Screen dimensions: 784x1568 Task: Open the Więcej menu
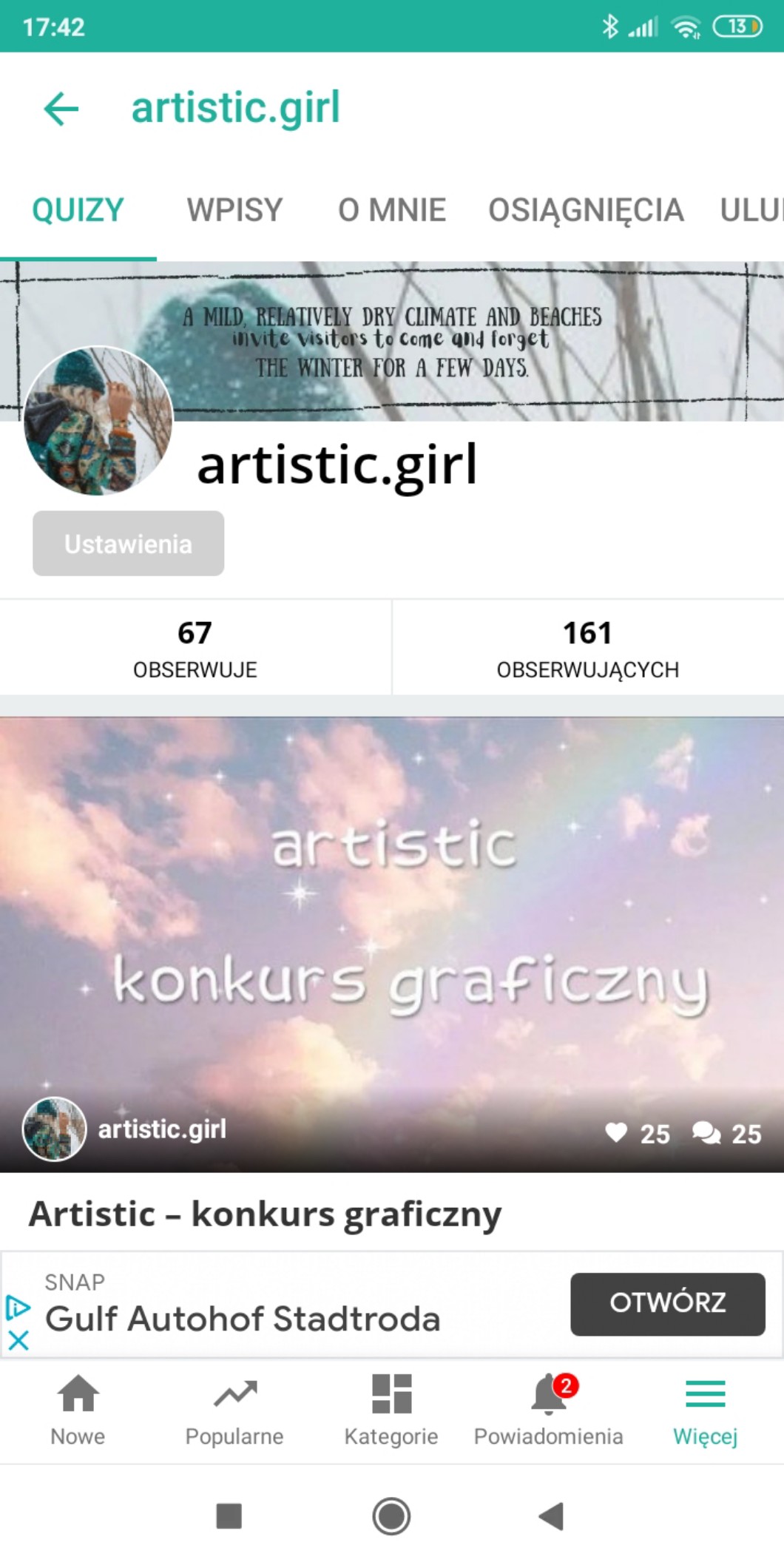(705, 1410)
